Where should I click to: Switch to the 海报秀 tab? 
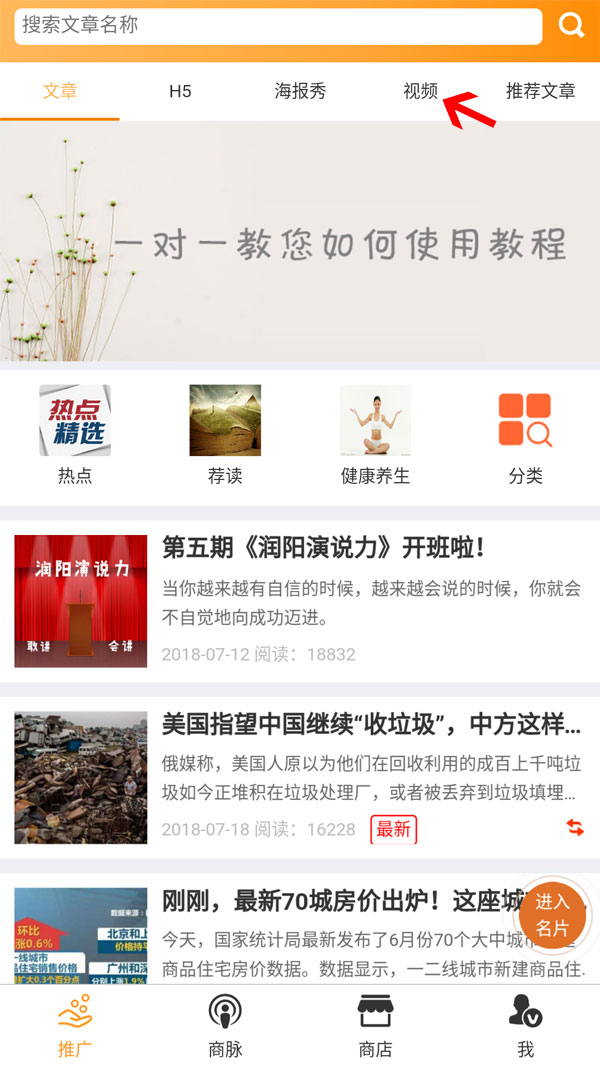click(x=300, y=91)
